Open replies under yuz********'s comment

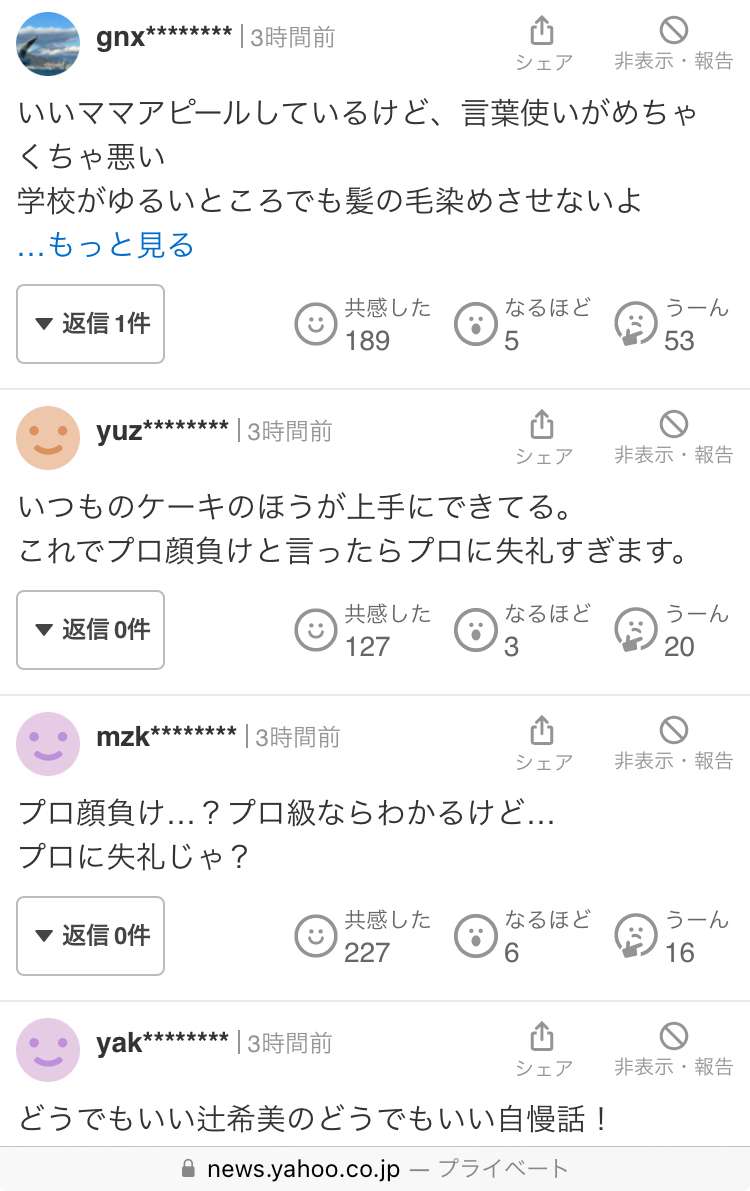tap(91, 629)
